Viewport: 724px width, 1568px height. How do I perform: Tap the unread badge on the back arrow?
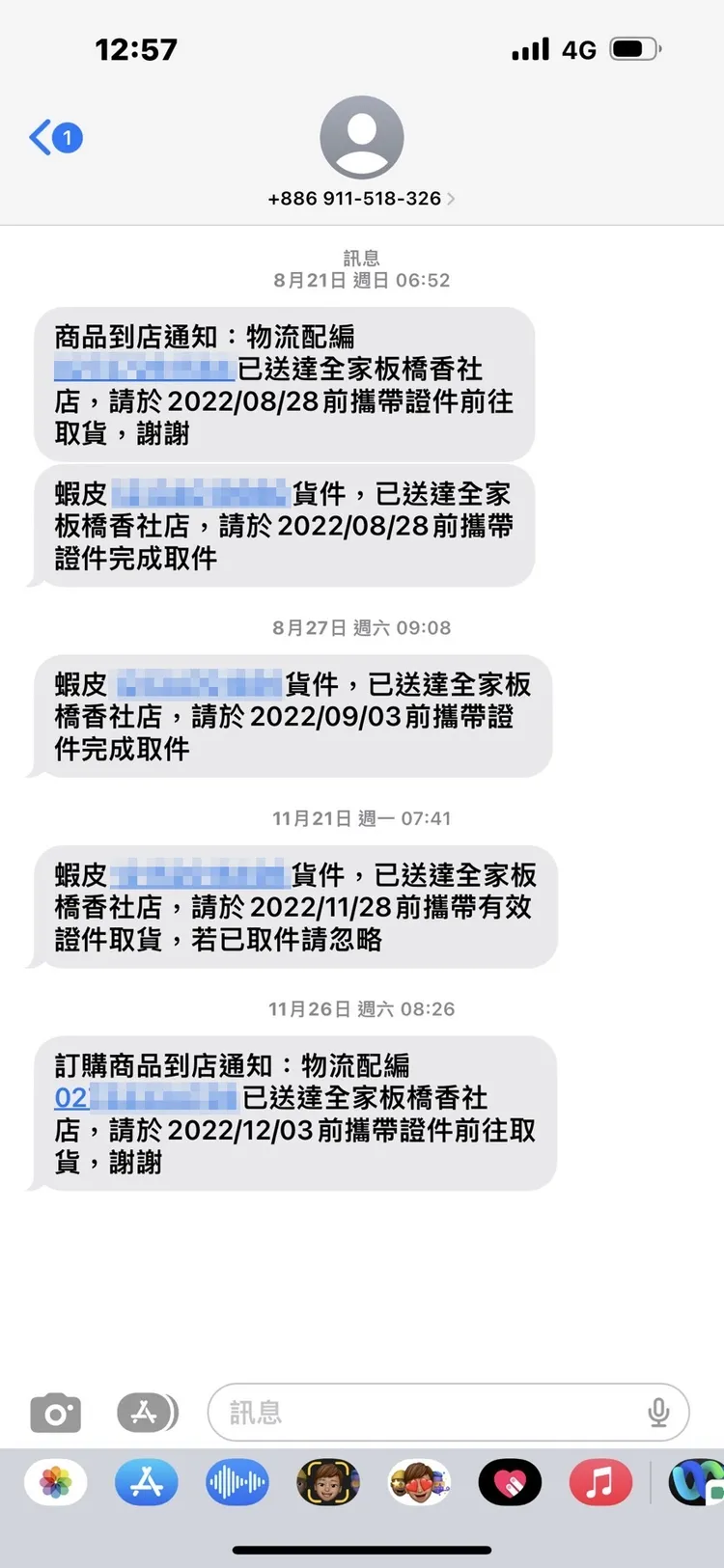67,137
